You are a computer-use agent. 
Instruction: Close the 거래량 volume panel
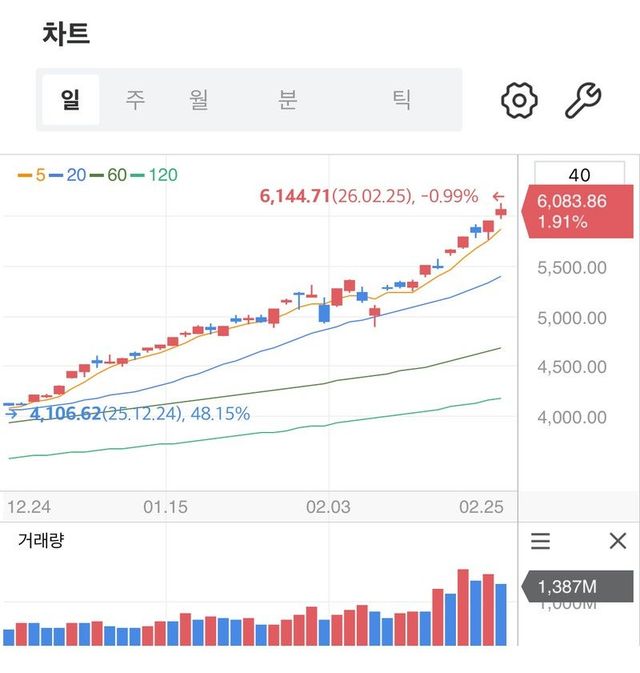pos(617,541)
